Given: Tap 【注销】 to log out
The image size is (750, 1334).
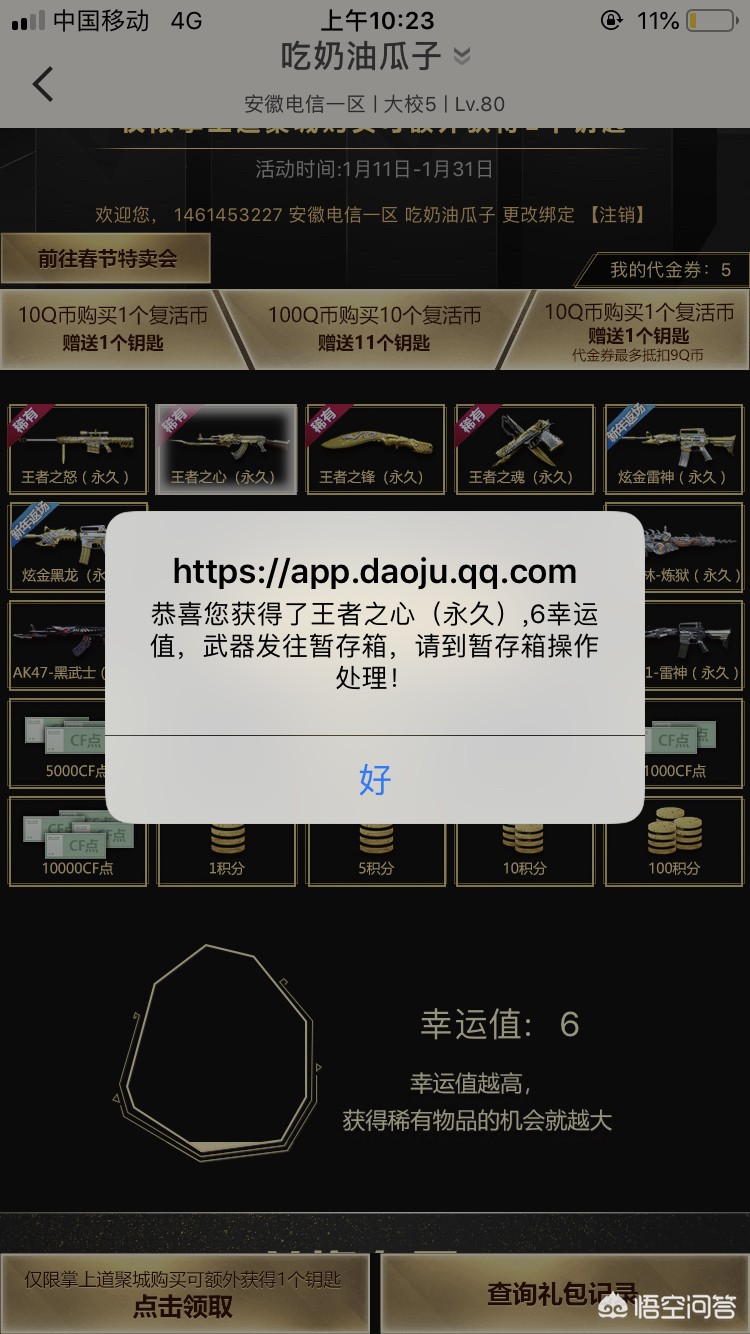Looking at the screenshot, I should point(618,215).
